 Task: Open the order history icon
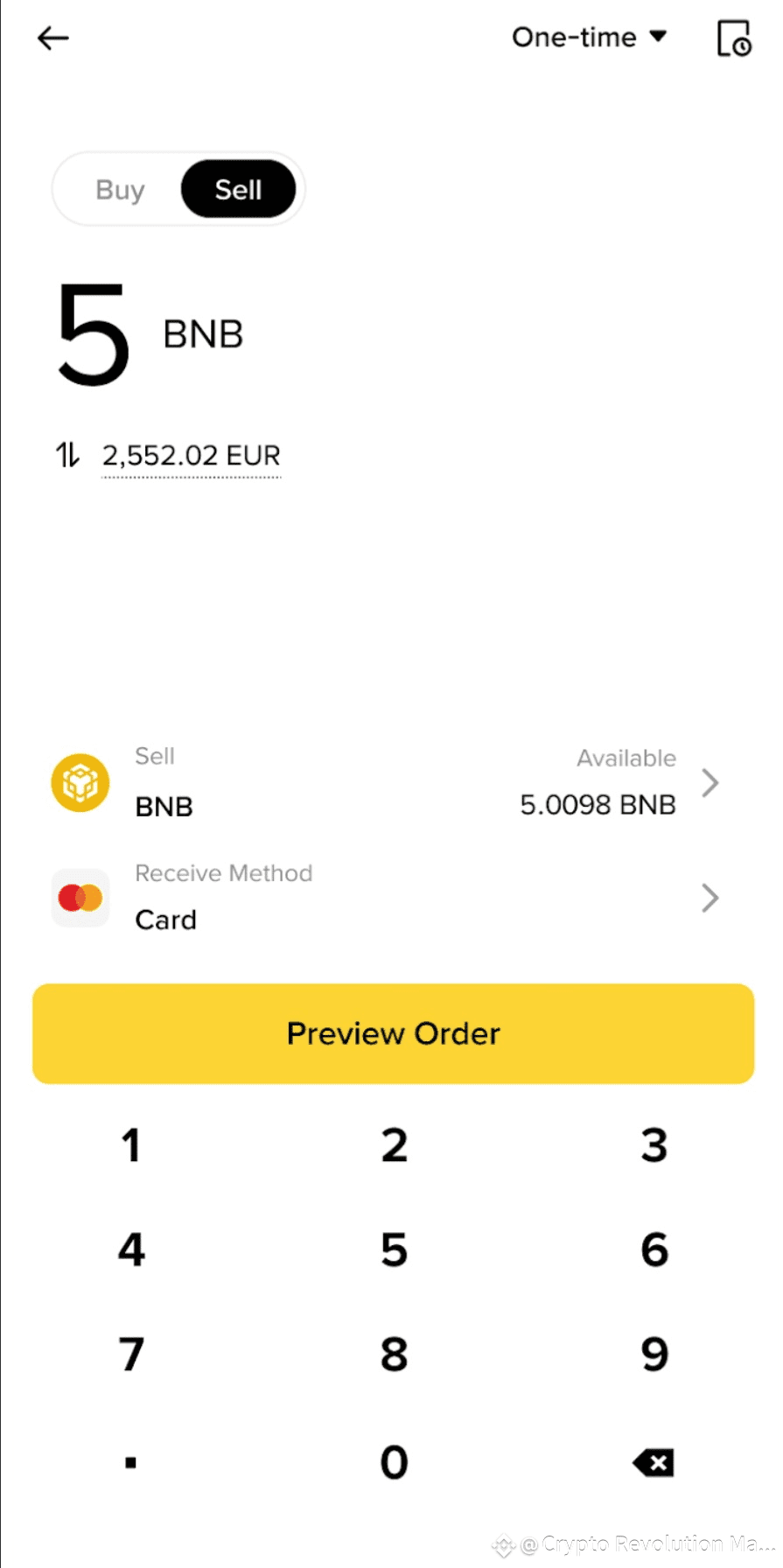tap(734, 38)
